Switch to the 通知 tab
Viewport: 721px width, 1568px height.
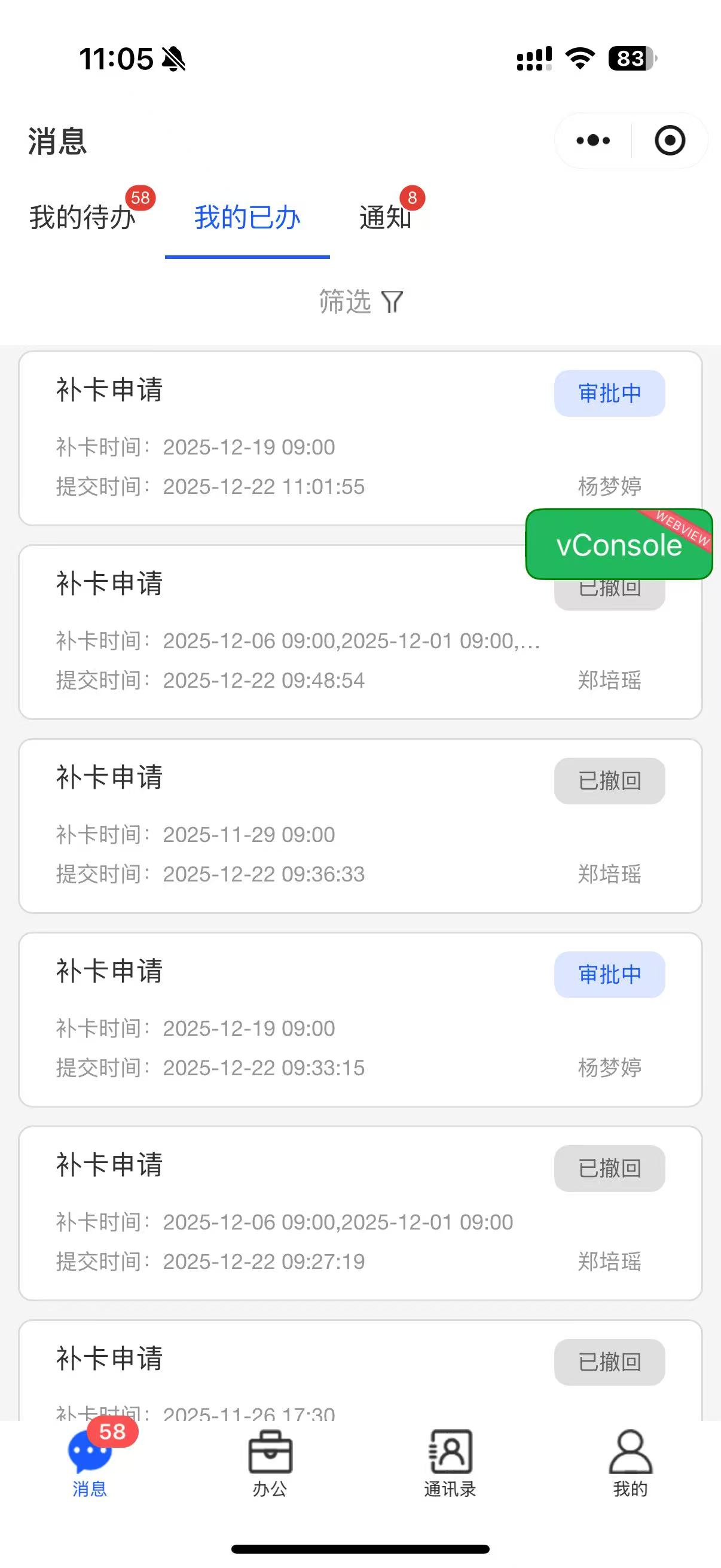385,217
